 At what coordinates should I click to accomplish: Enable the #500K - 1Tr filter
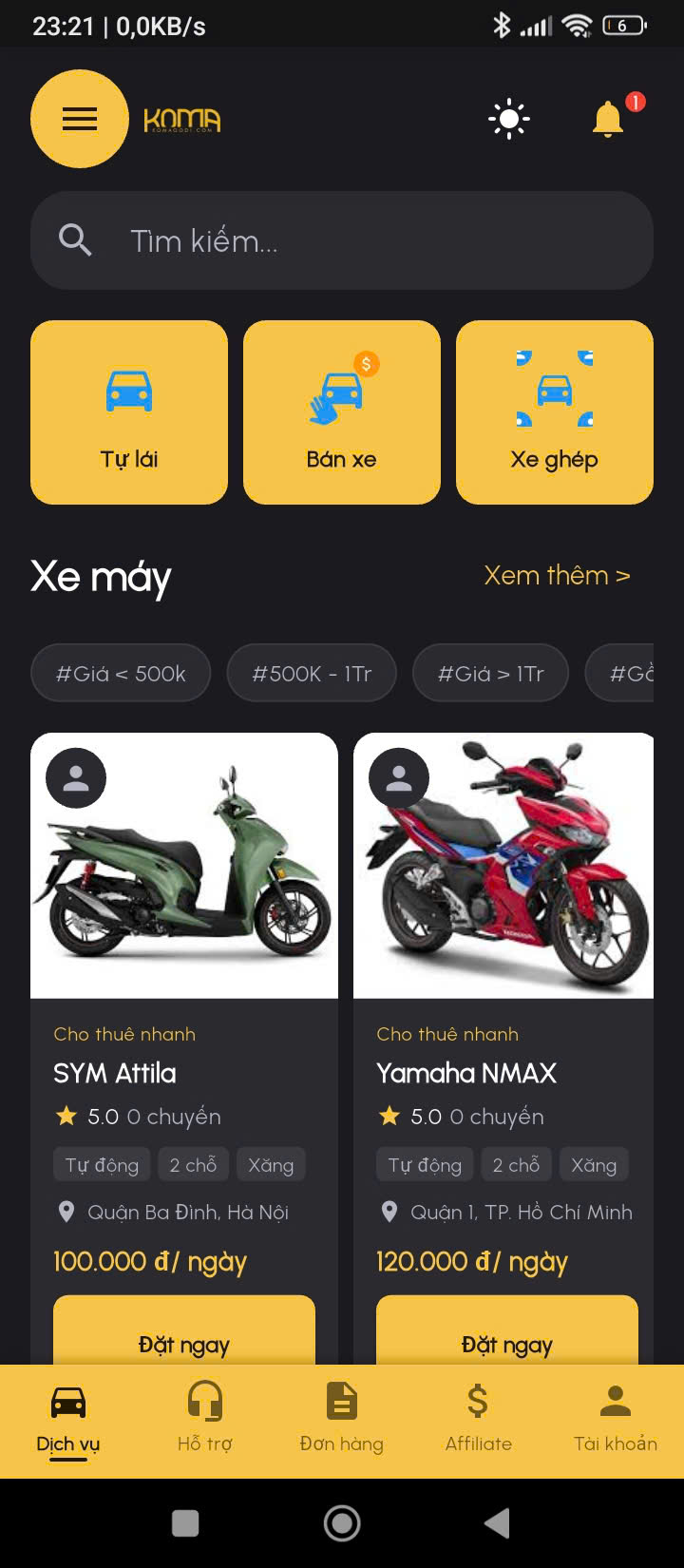(x=312, y=672)
